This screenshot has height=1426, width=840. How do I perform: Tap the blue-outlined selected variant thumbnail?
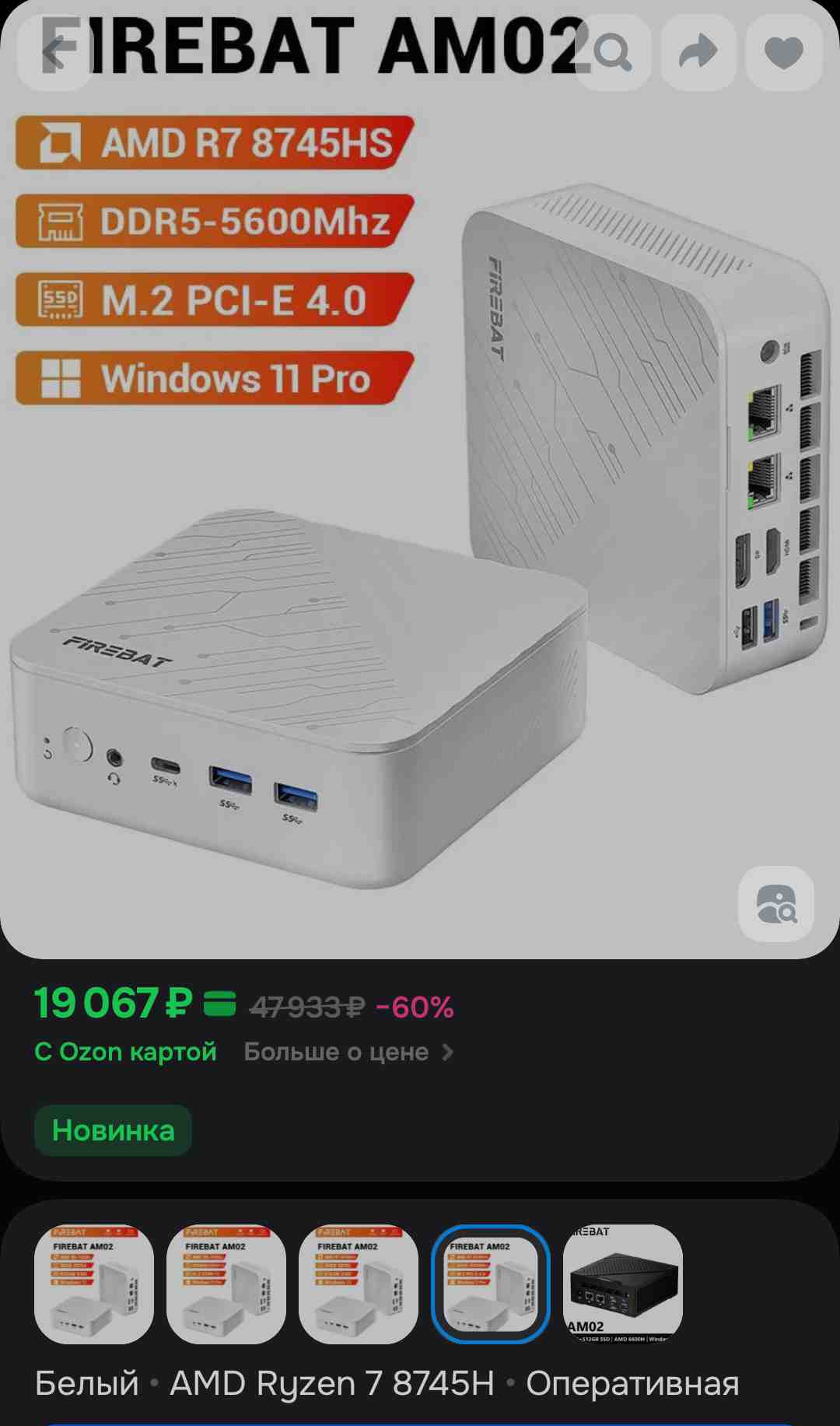click(x=491, y=1284)
